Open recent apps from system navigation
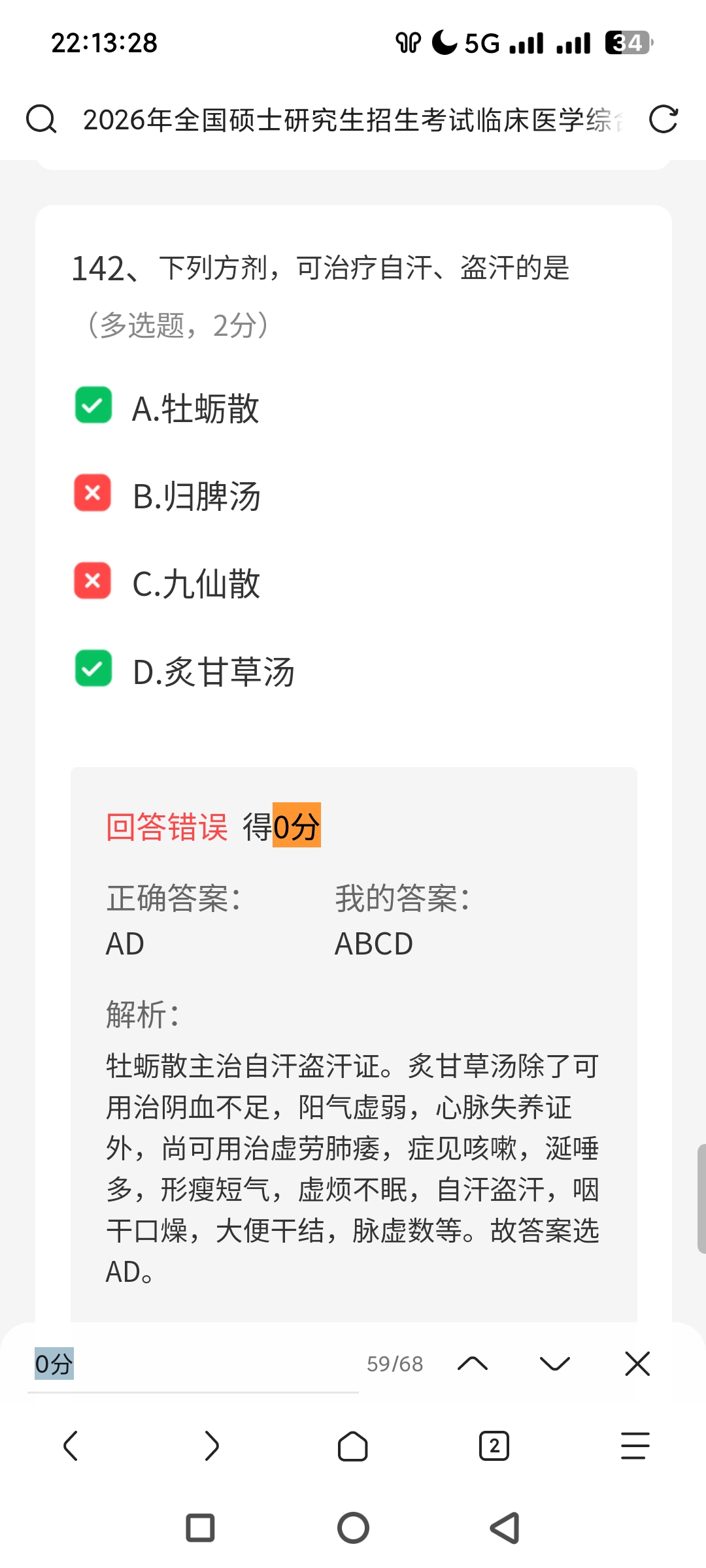The width and height of the screenshot is (706, 1568). pyautogui.click(x=200, y=1528)
